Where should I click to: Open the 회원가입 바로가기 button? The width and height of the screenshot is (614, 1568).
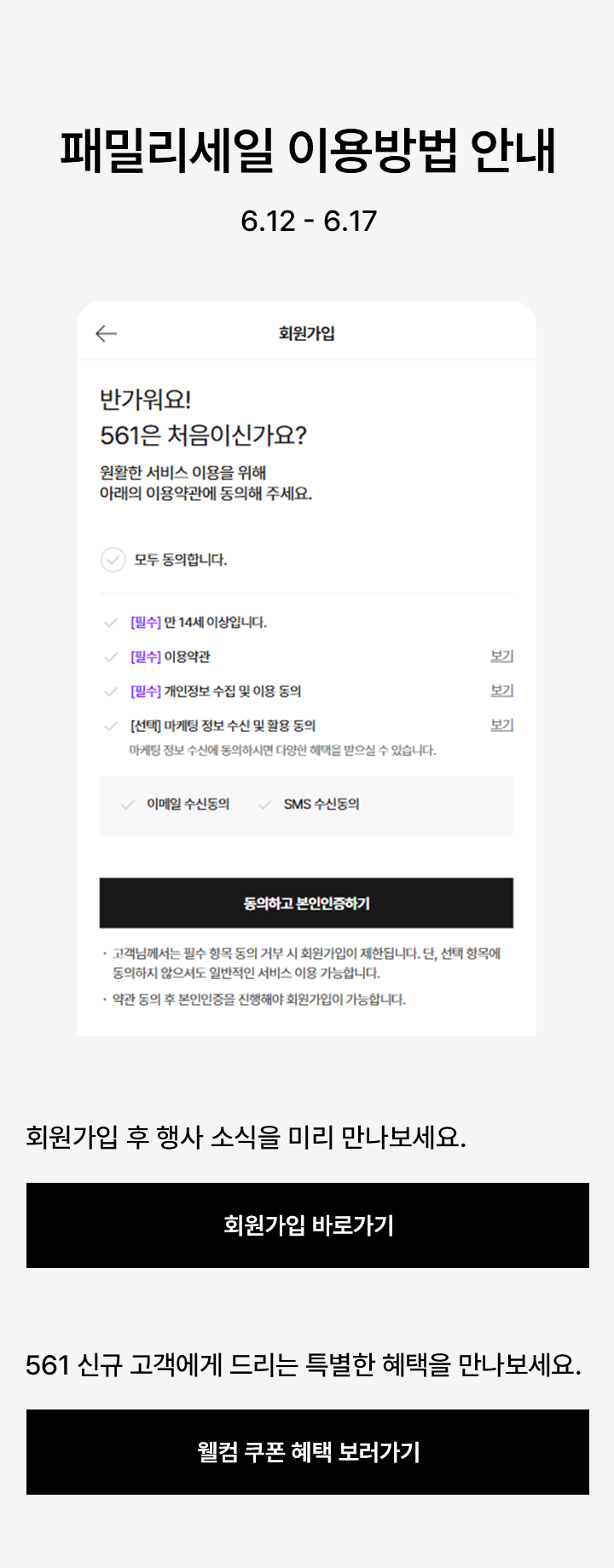pos(307,1225)
